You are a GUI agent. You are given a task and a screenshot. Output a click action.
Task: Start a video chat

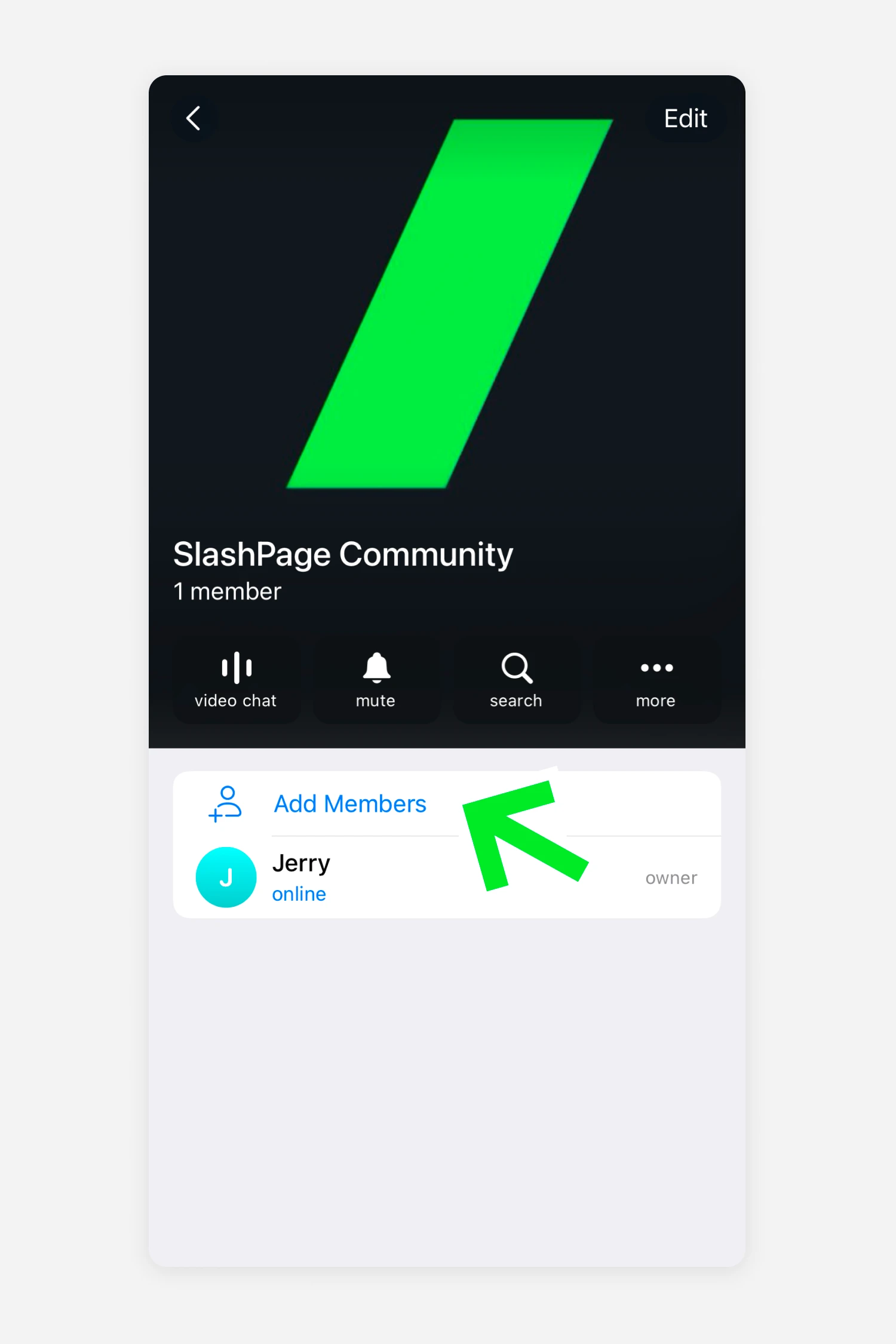[236, 680]
